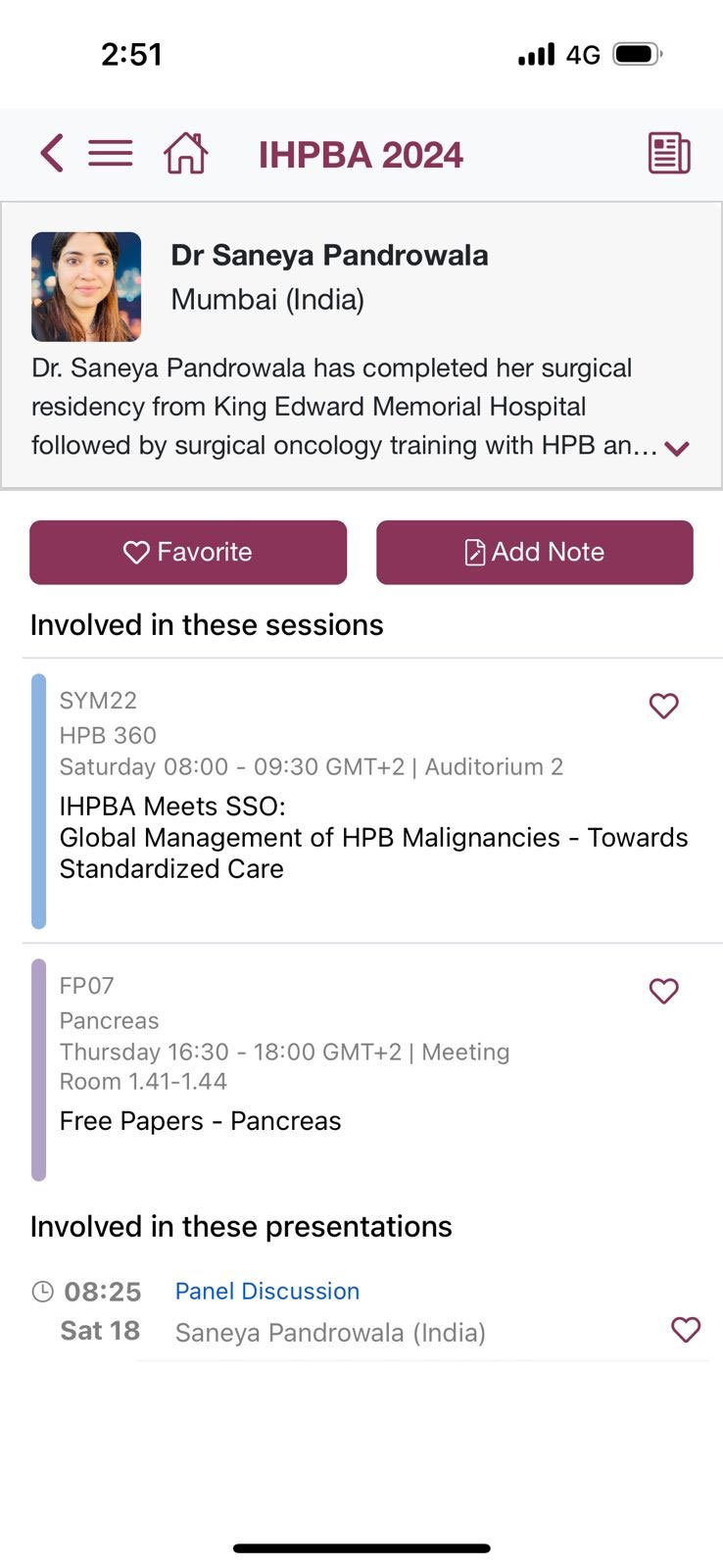
Task: Go to the home screen icon
Action: tap(185, 154)
